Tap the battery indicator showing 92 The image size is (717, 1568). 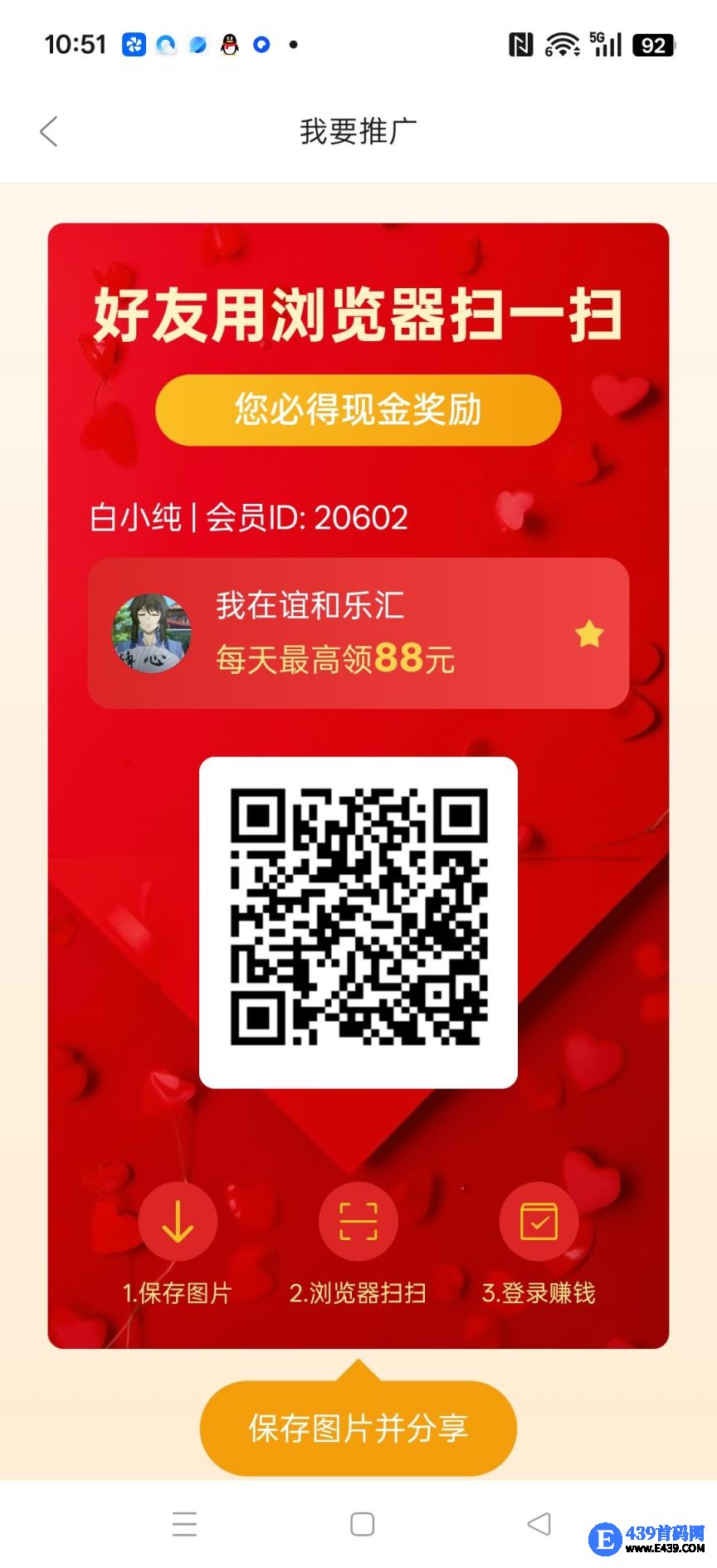pos(655,43)
